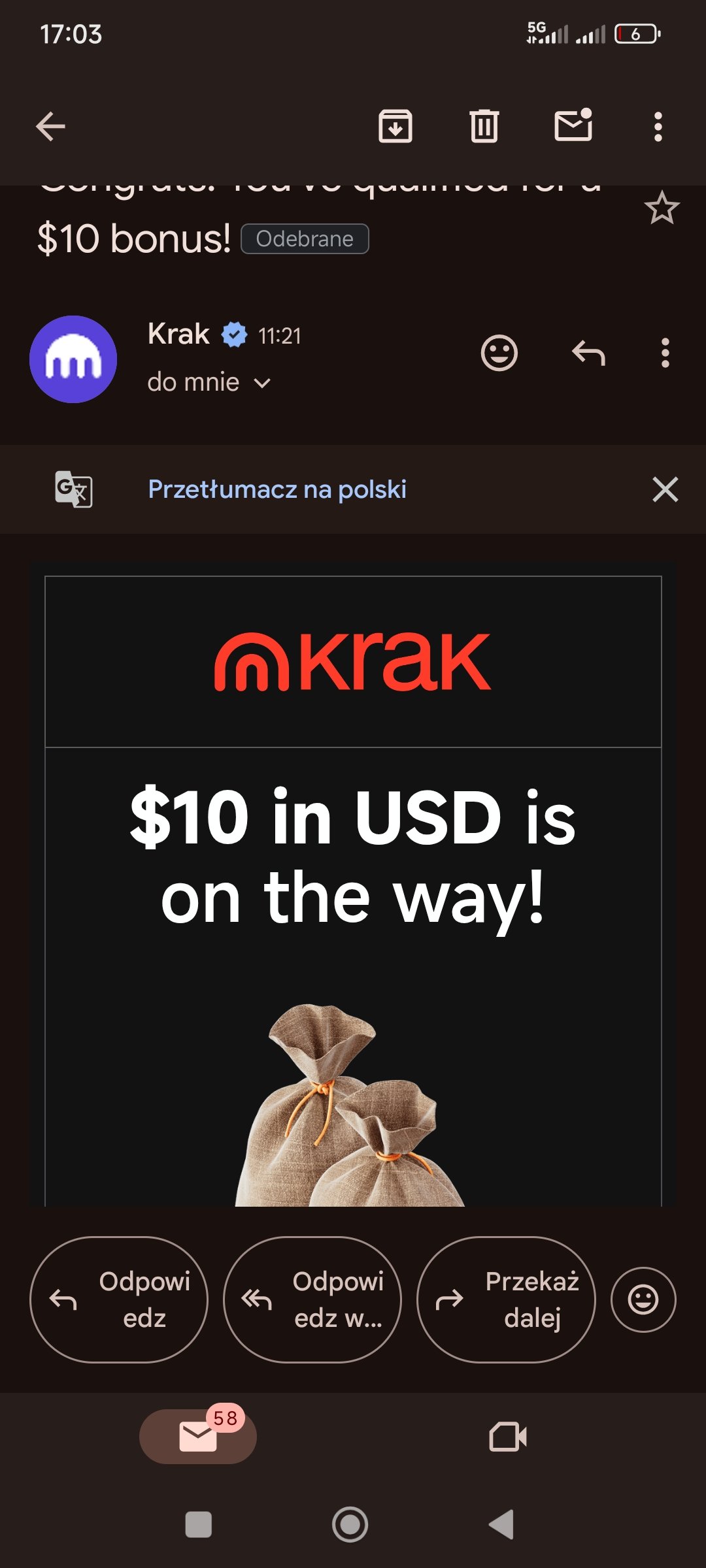Add emoji reaction in the sender row

[x=499, y=353]
